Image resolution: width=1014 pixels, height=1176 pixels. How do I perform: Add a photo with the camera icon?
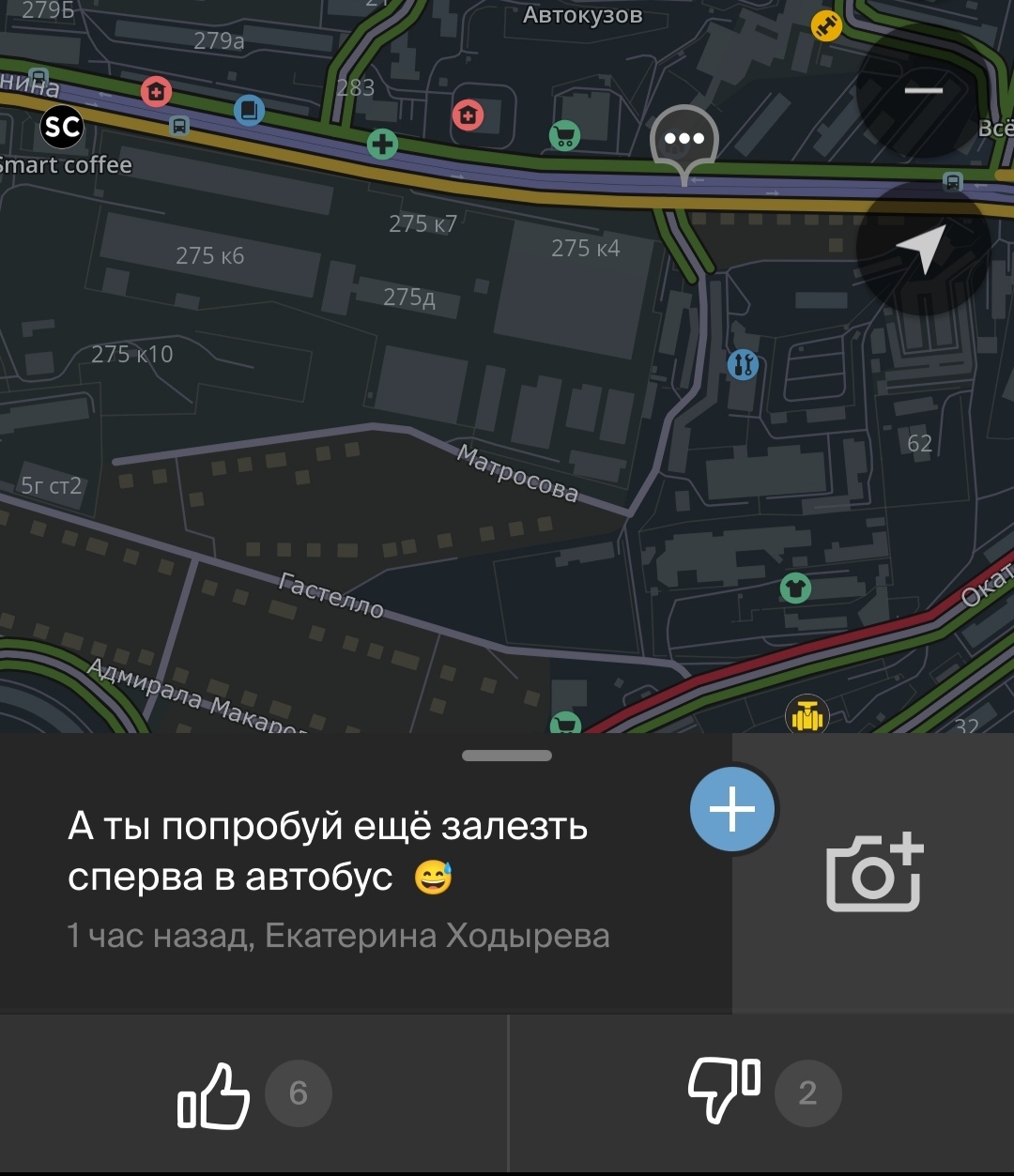[x=873, y=874]
